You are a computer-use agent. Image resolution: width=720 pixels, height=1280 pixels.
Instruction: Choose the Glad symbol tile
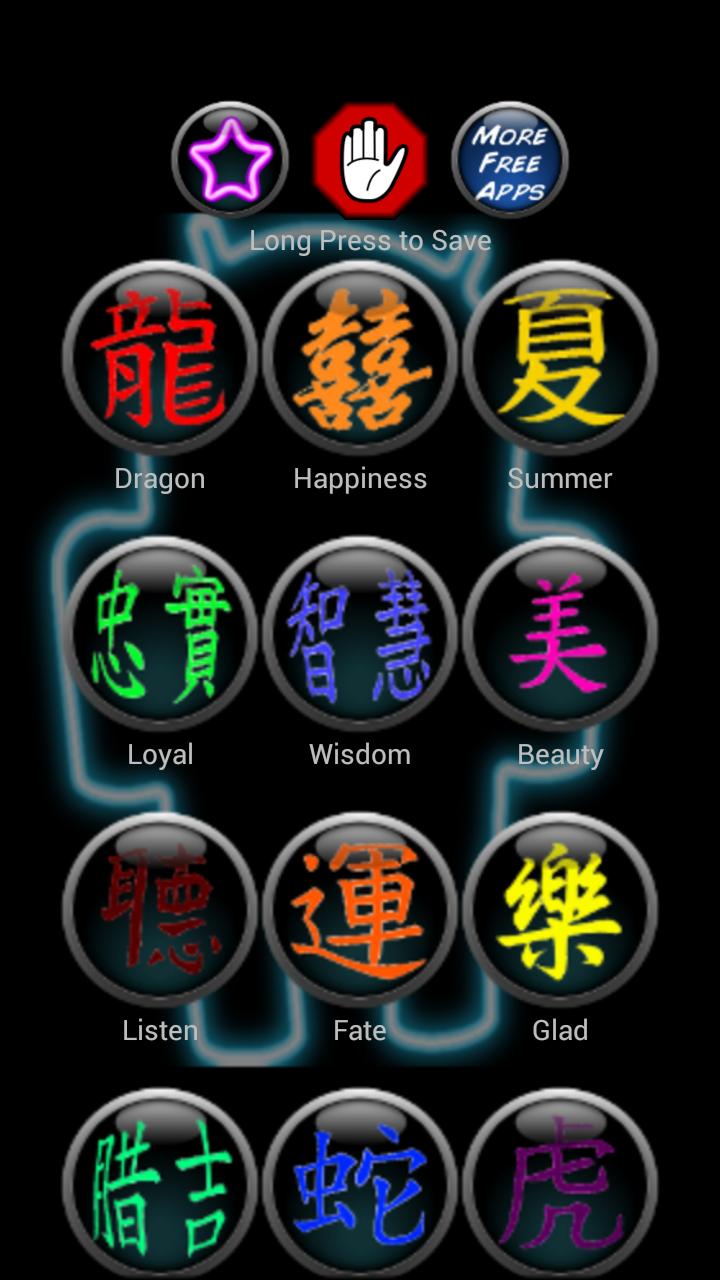pyautogui.click(x=560, y=910)
